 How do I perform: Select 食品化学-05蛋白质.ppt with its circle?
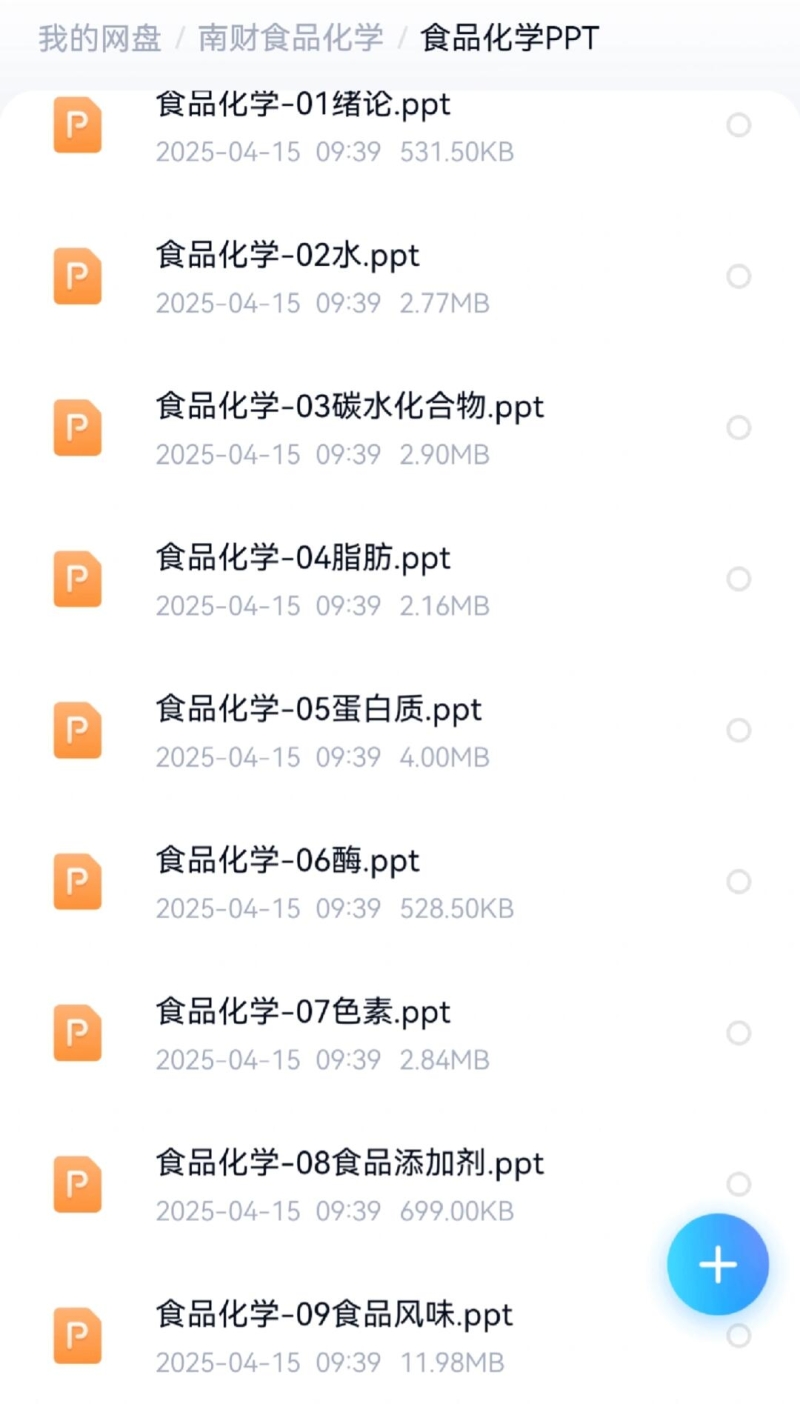click(739, 730)
